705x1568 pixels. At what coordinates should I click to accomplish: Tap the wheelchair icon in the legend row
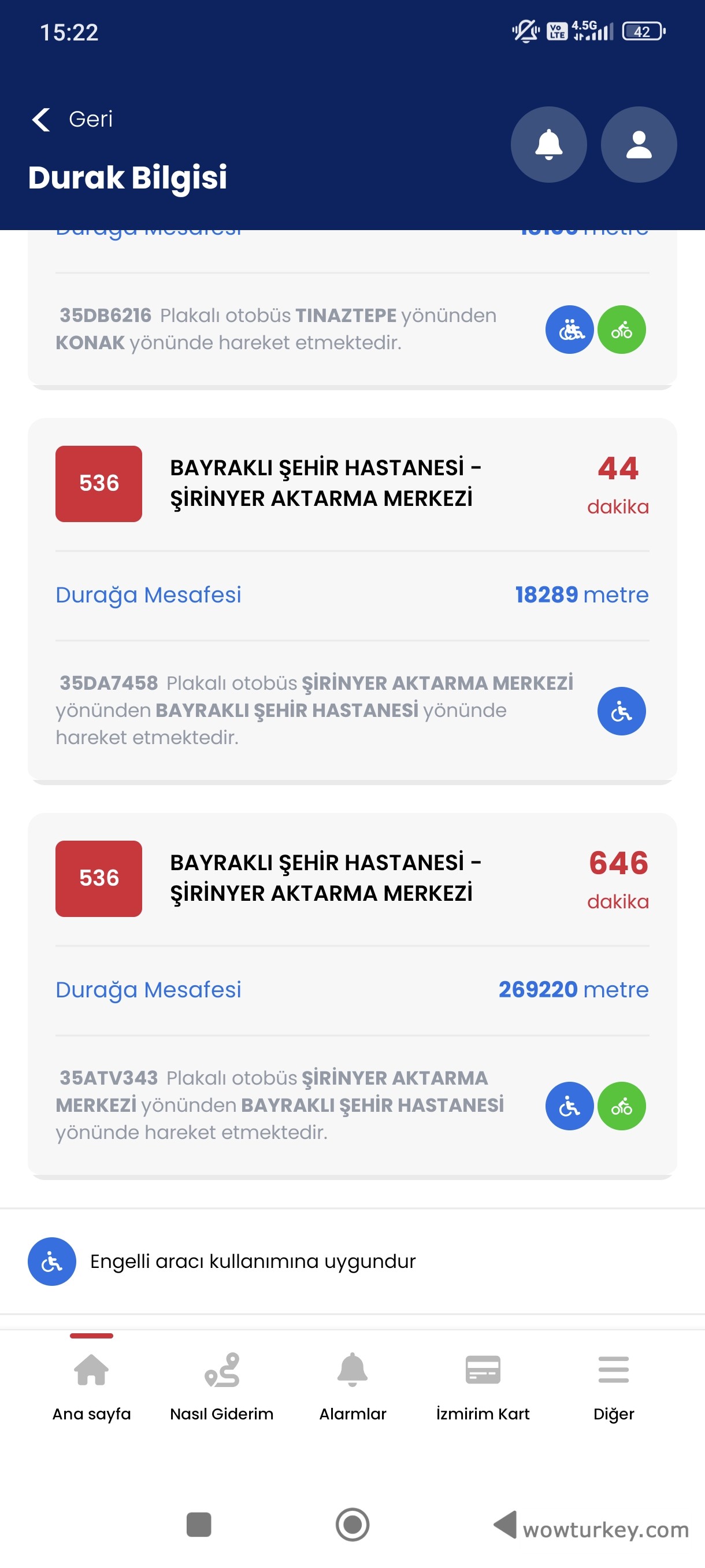coord(53,1261)
